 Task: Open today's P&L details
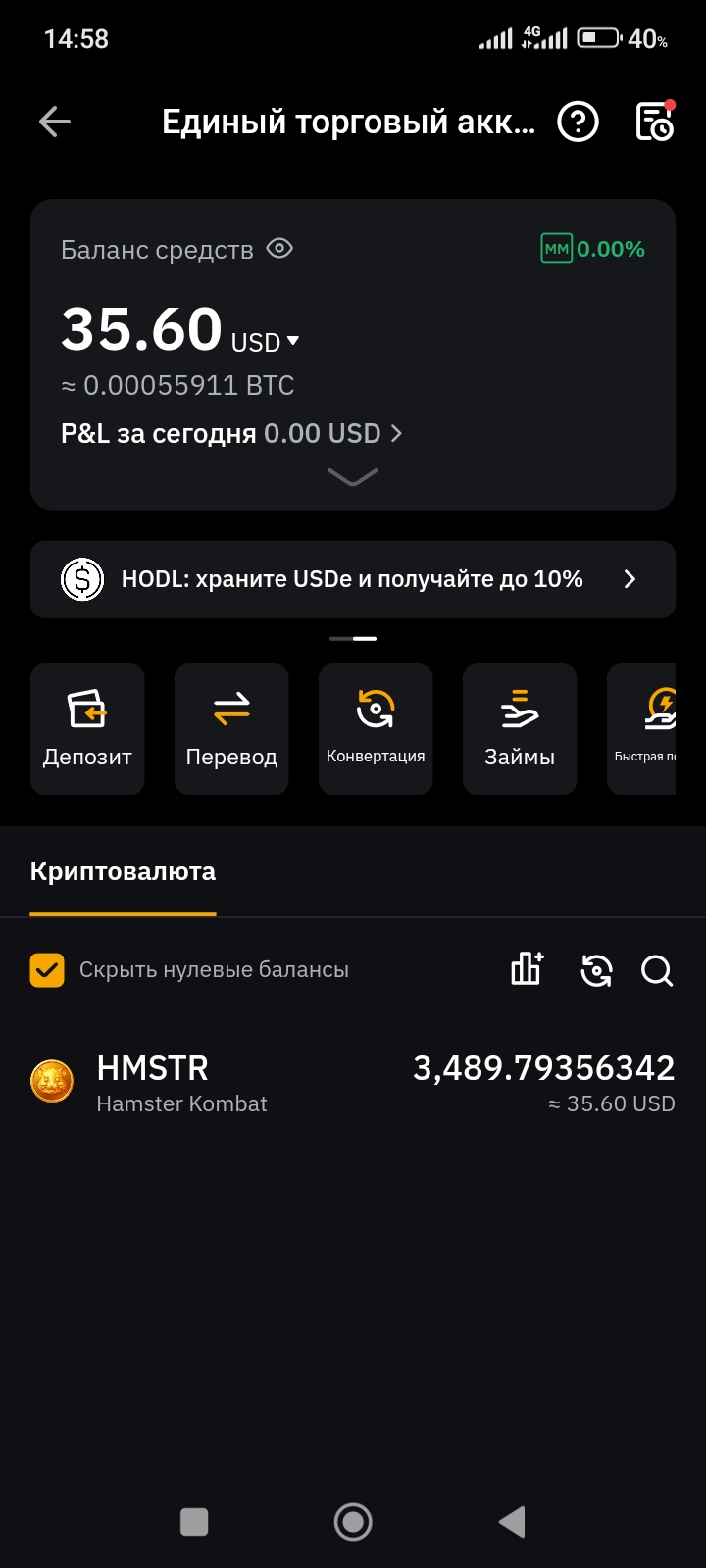[231, 433]
